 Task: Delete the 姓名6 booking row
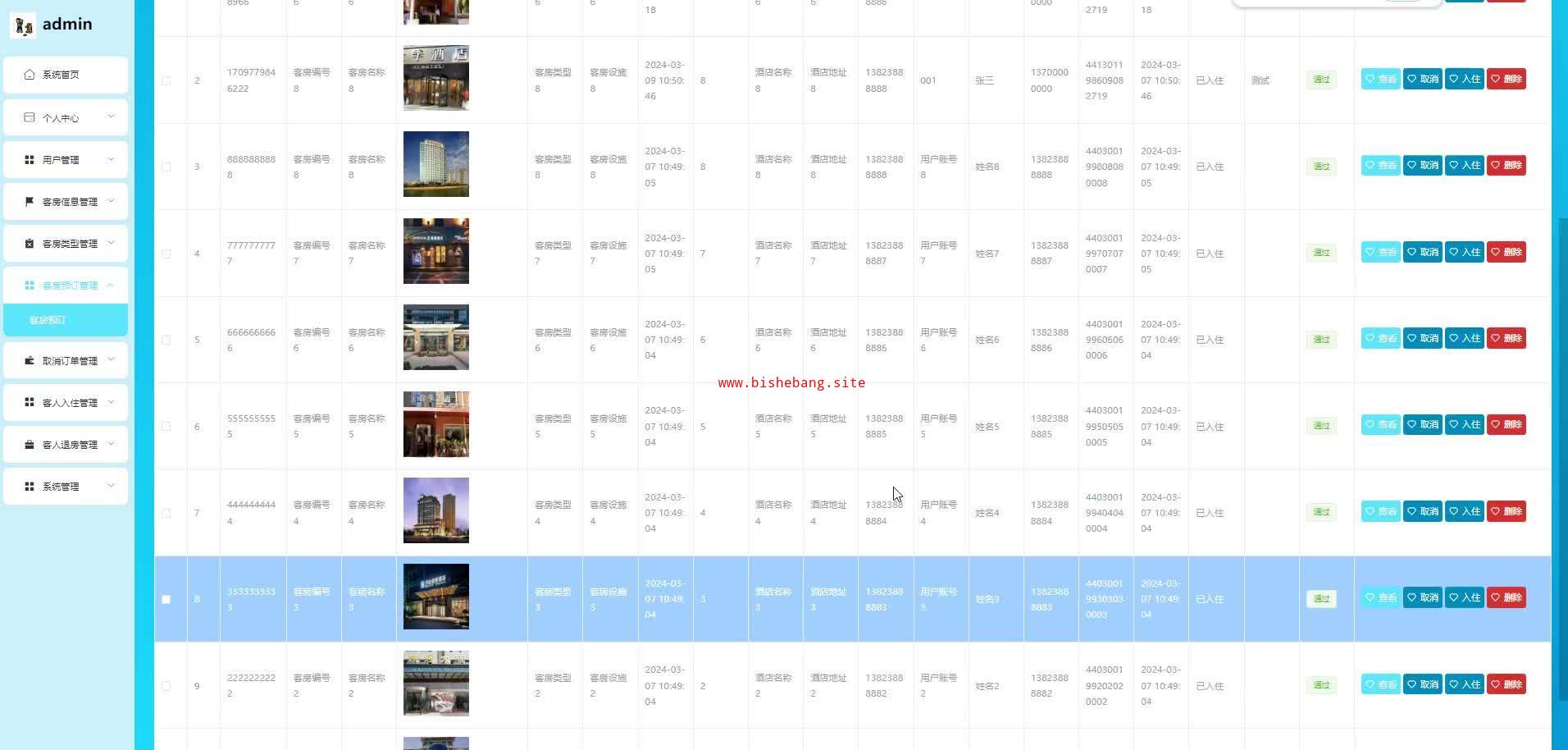[1506, 339]
